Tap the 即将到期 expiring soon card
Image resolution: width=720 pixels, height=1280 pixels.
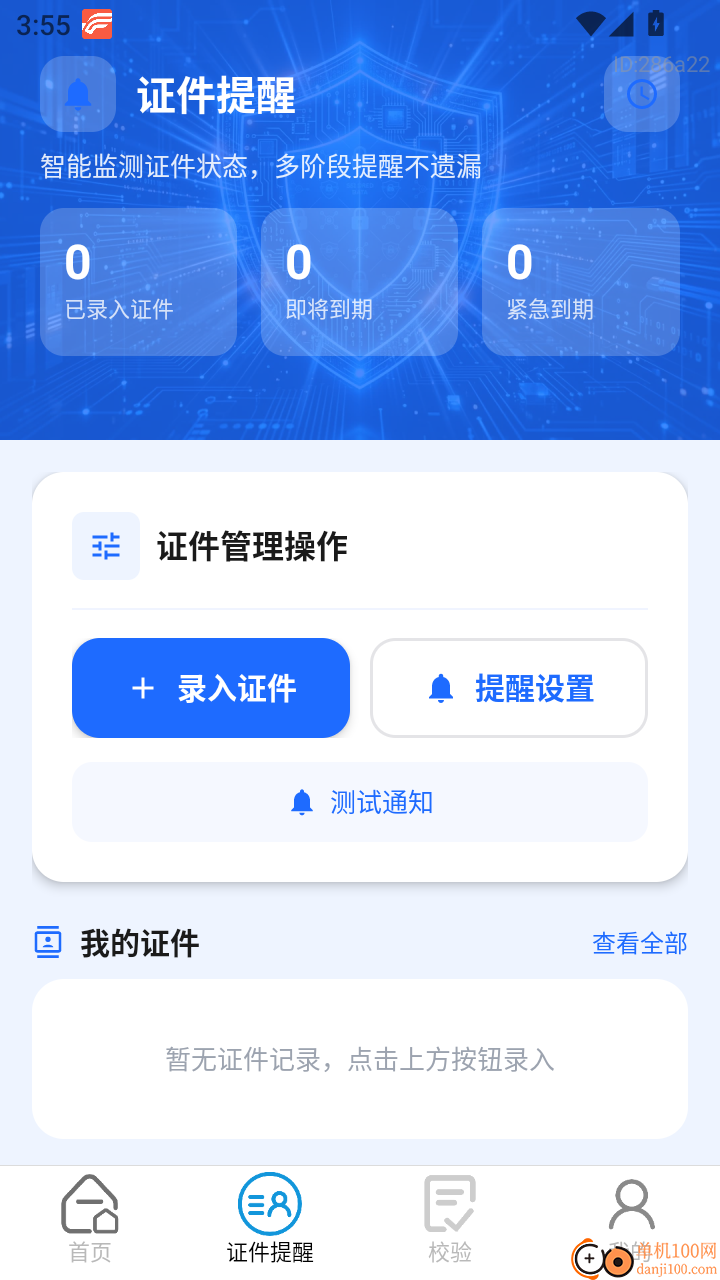tap(359, 281)
